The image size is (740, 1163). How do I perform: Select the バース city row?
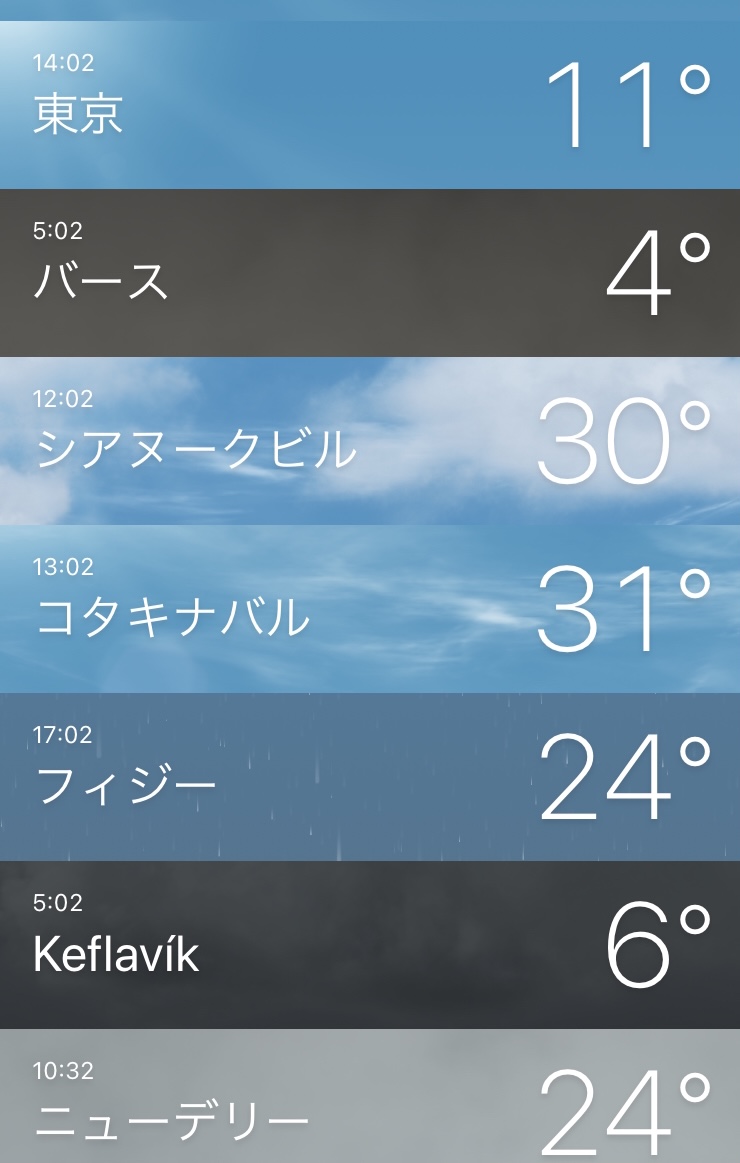[370, 273]
